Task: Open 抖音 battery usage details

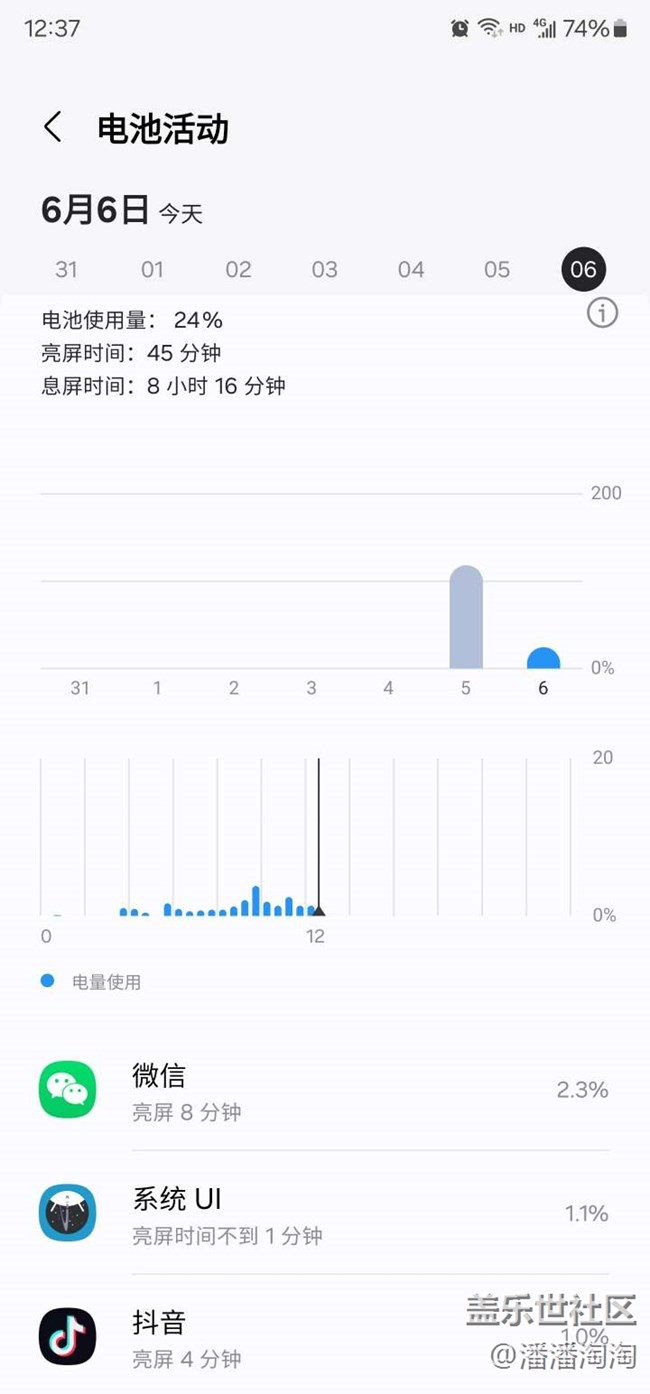Action: pos(325,1336)
